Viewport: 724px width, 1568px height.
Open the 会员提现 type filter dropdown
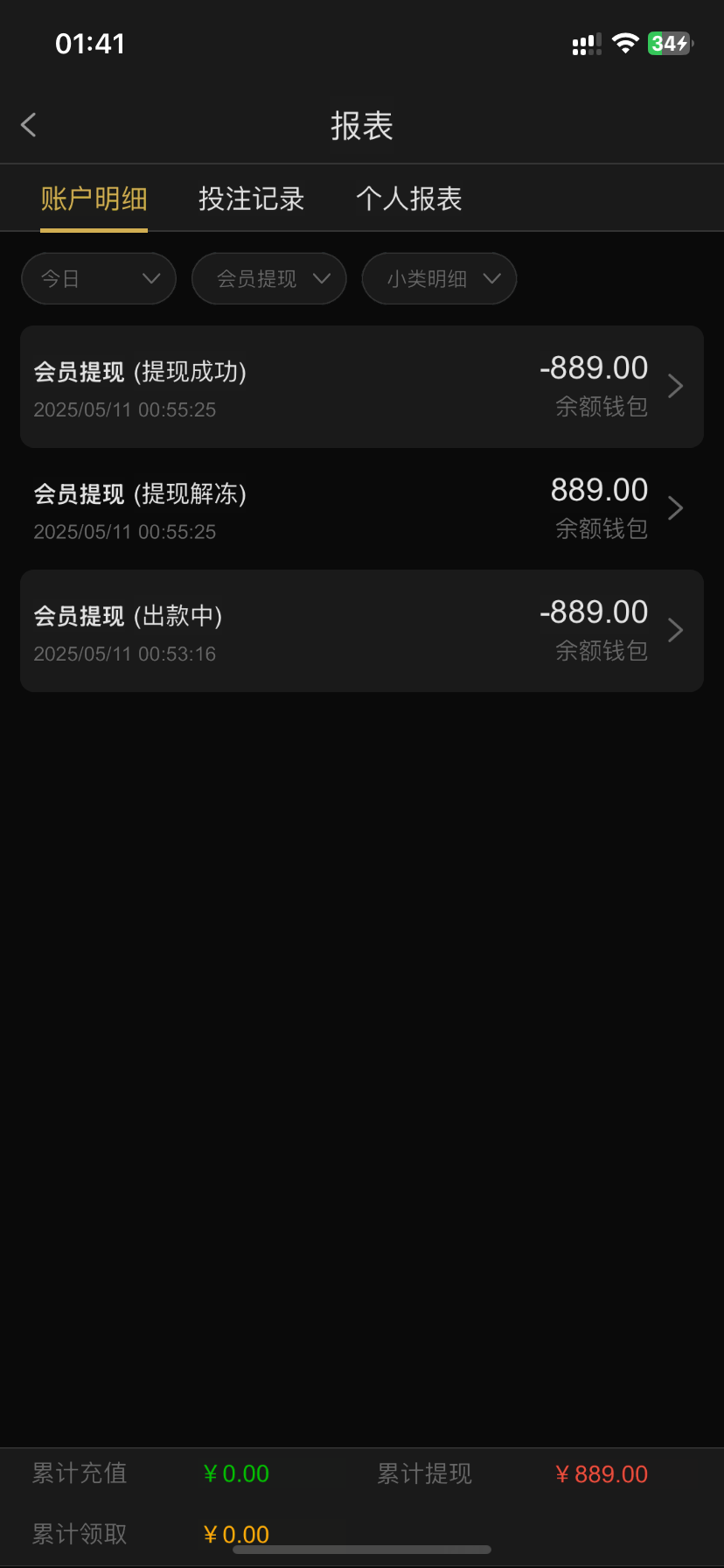click(x=269, y=279)
